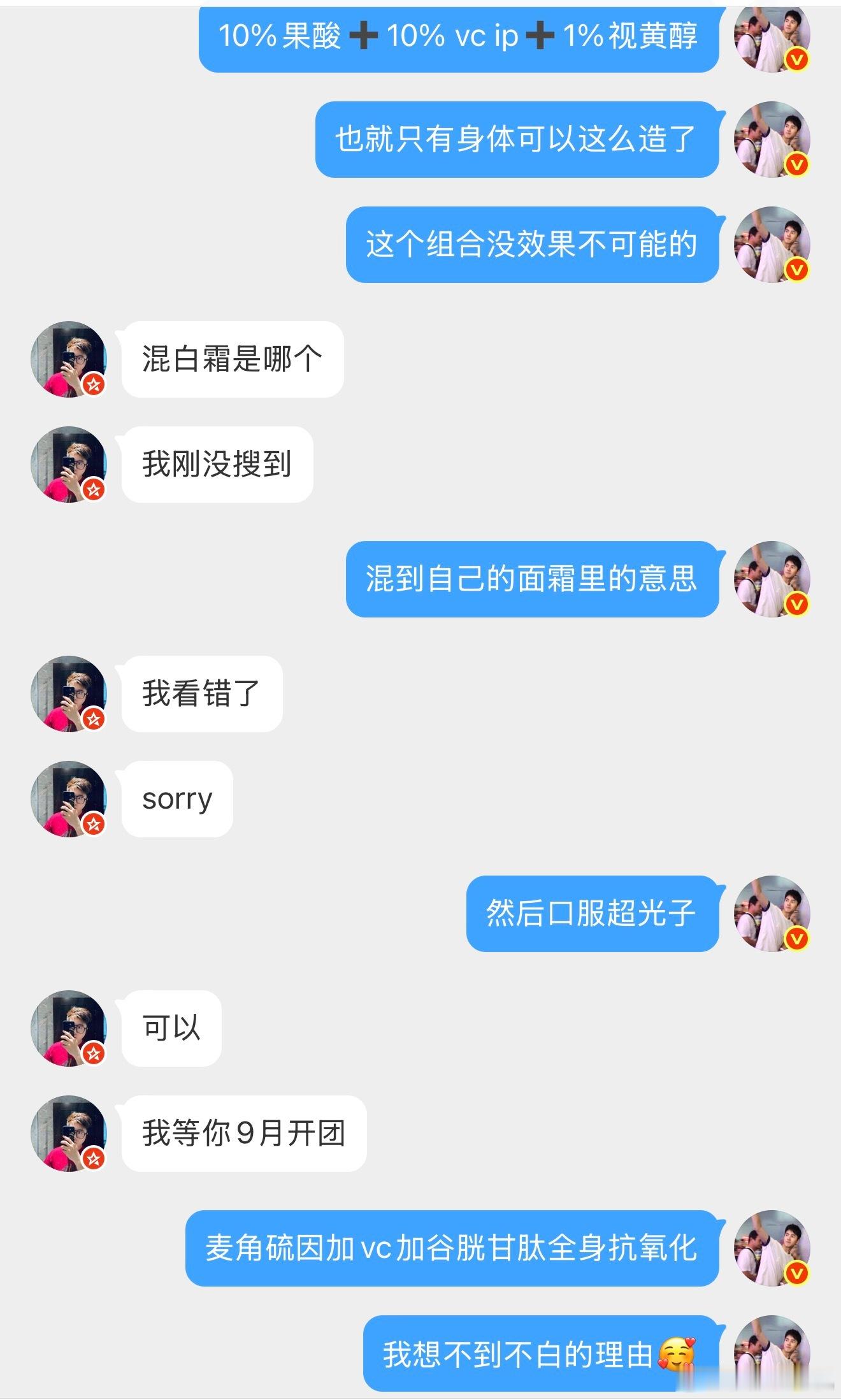Tap avatar next to '混白霜是哪个' message

point(69,359)
